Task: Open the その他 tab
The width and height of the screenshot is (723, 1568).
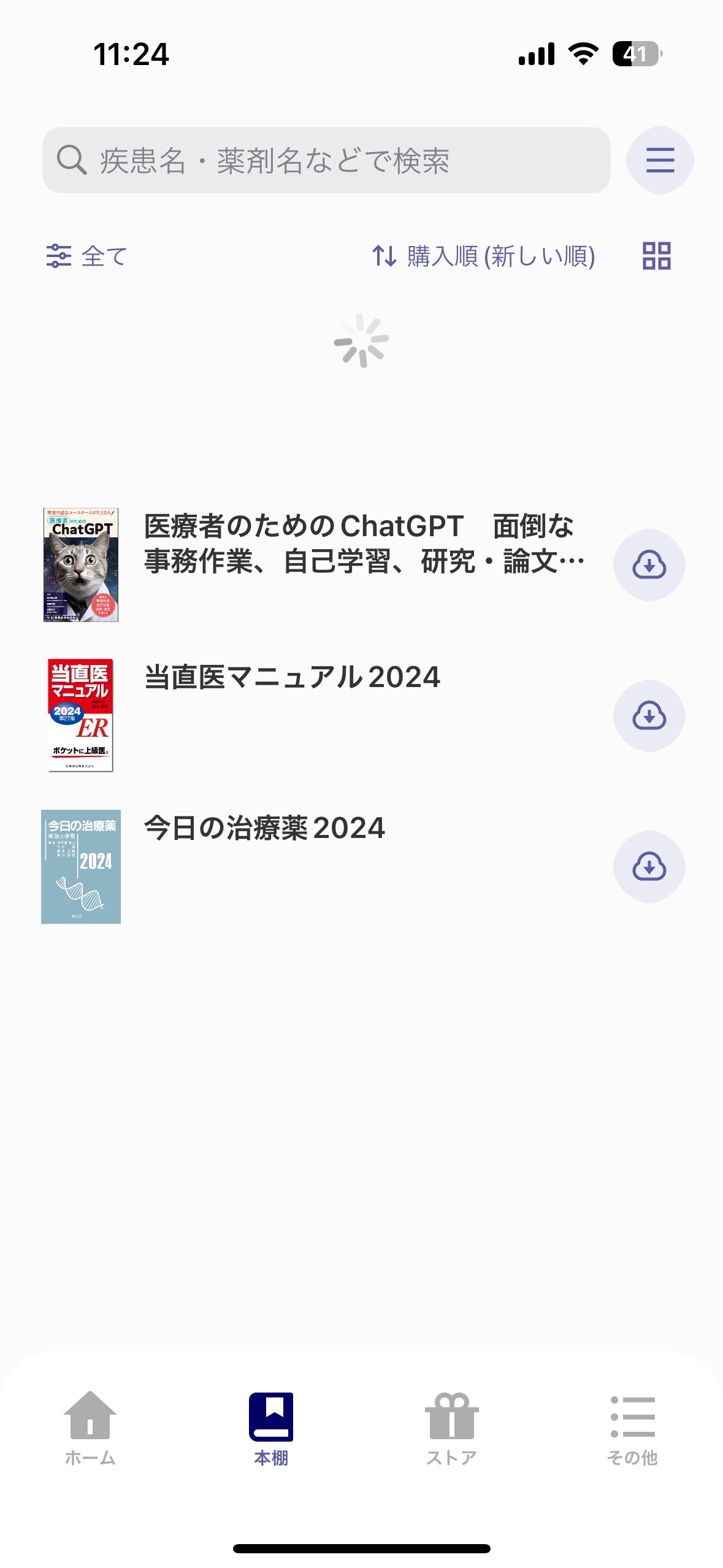Action: pyautogui.click(x=632, y=1427)
